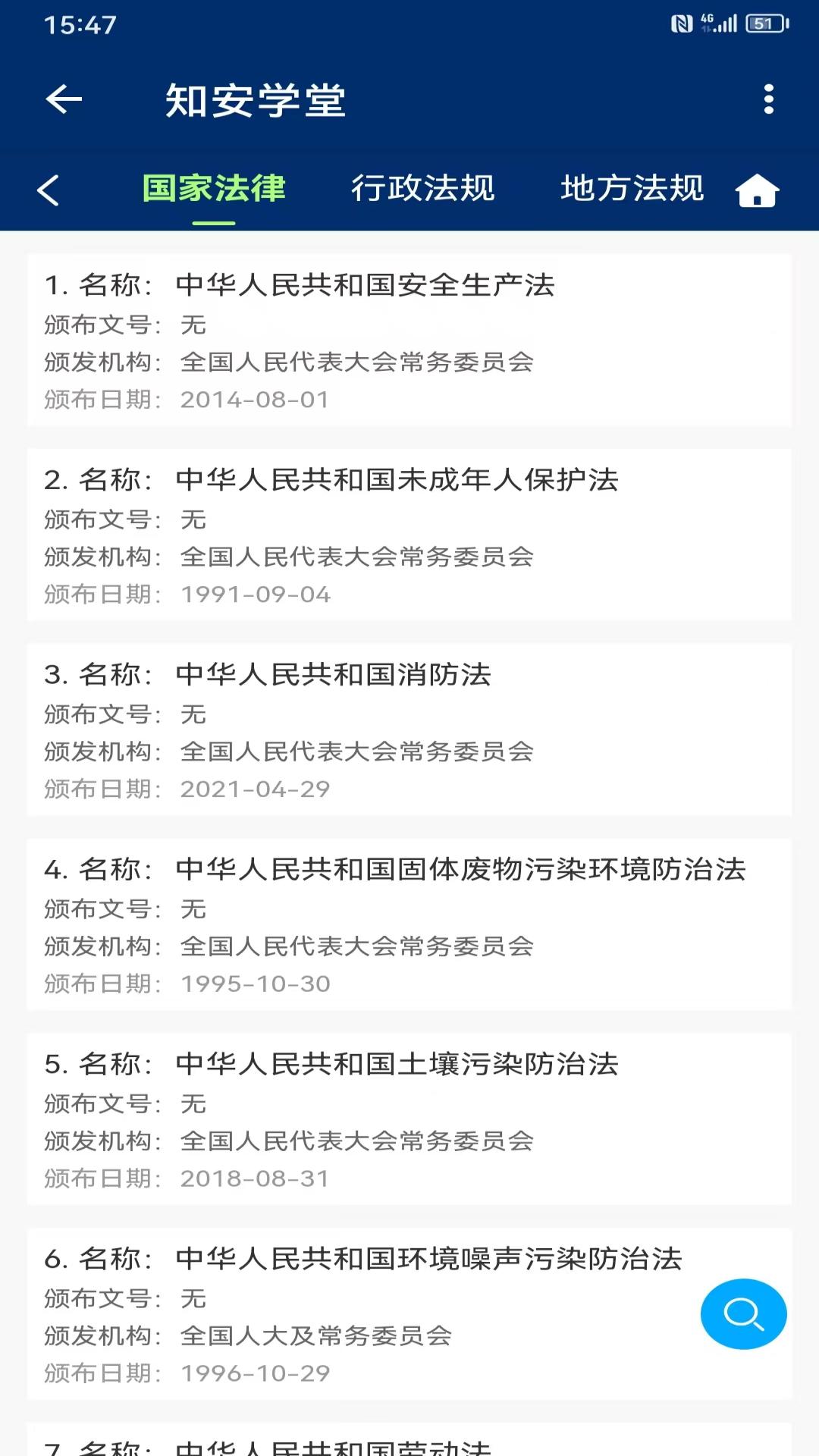819x1456 pixels.
Task: Switch to the 行政法规 tab
Action: [x=422, y=189]
